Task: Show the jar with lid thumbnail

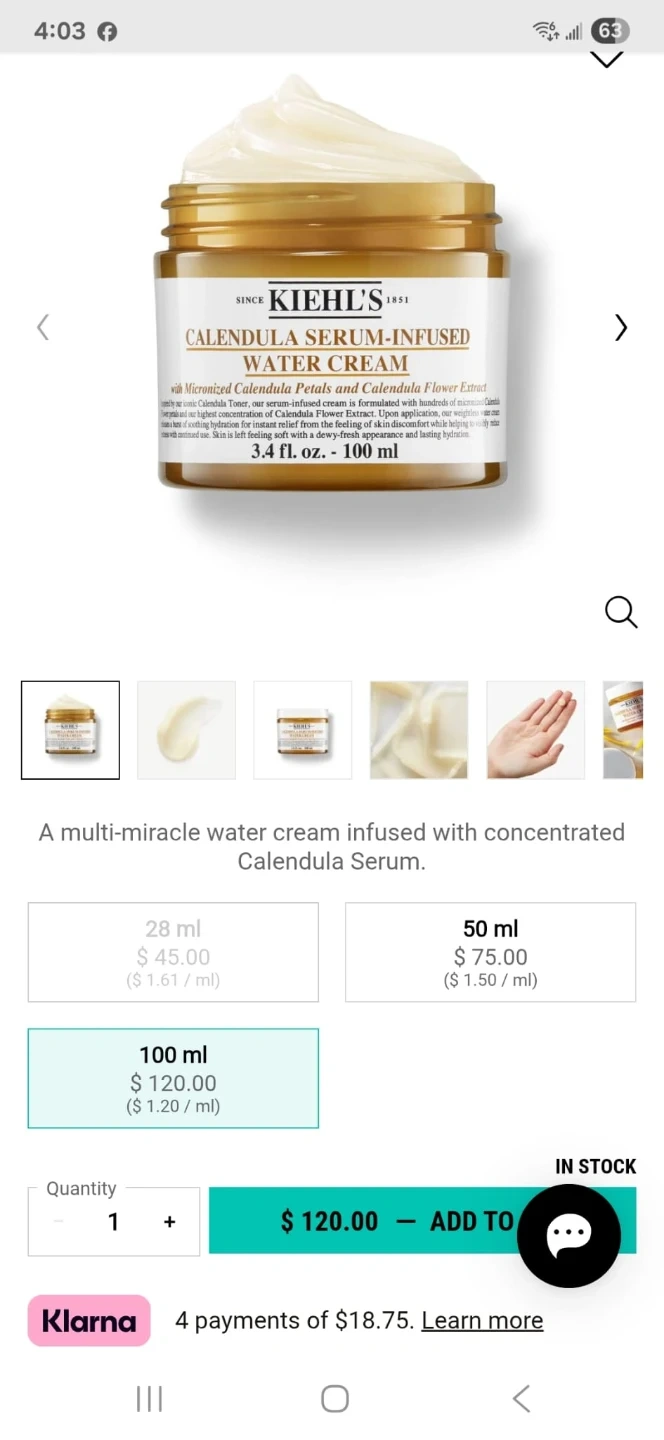Action: 303,730
